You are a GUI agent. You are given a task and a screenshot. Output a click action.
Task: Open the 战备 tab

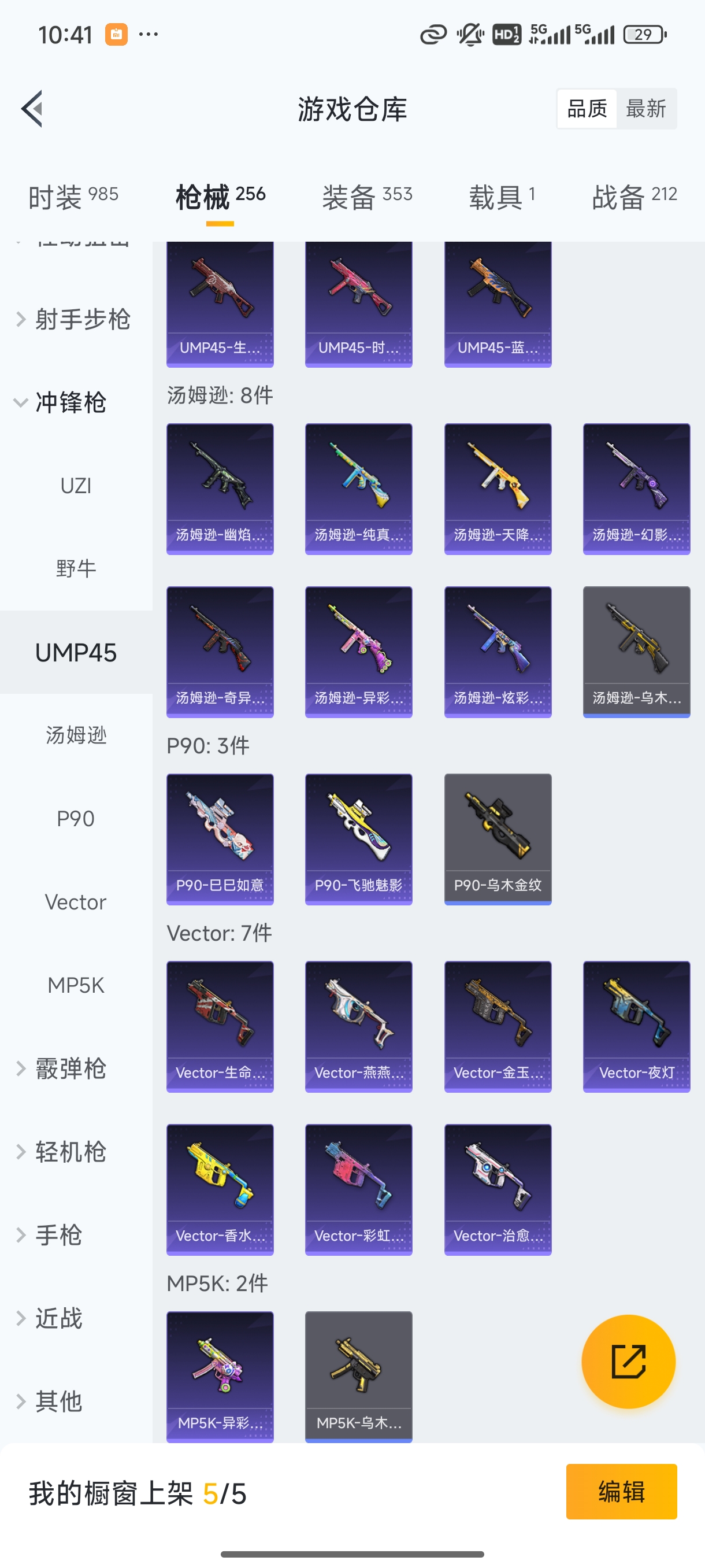(634, 197)
